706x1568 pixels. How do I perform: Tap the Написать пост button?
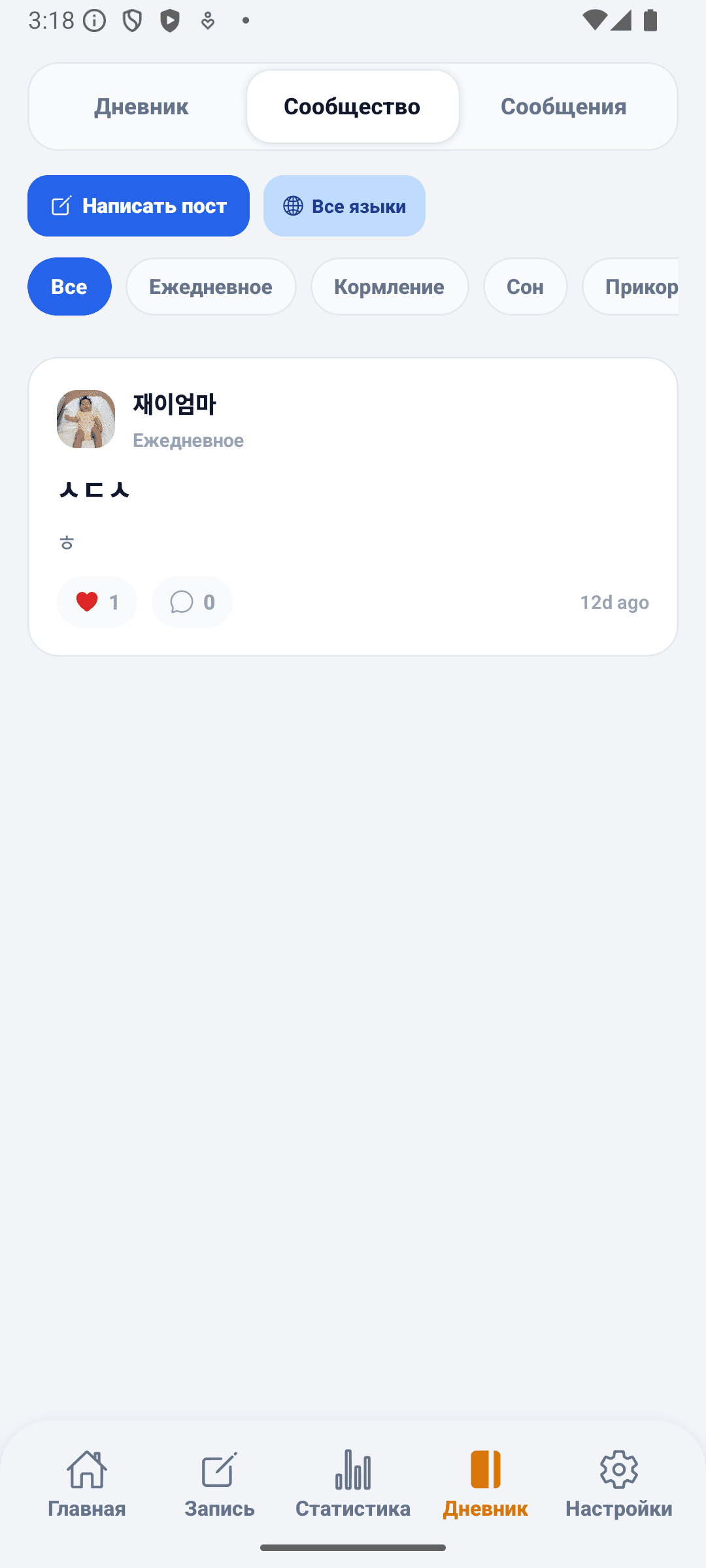[139, 206]
